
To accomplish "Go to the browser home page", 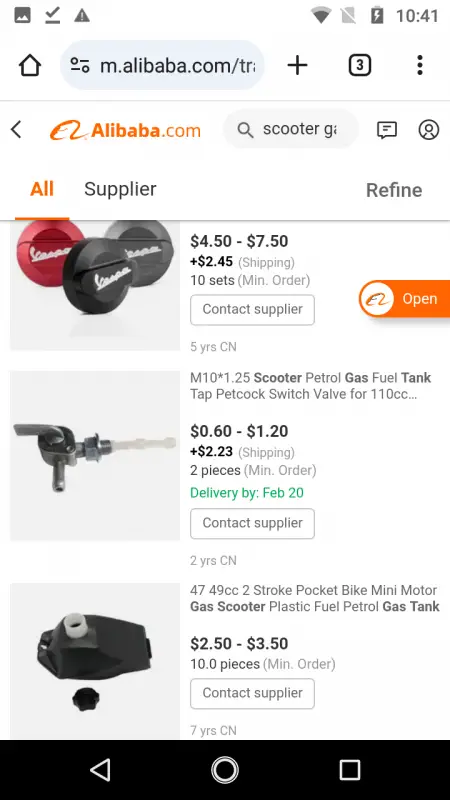I will tap(30, 65).
